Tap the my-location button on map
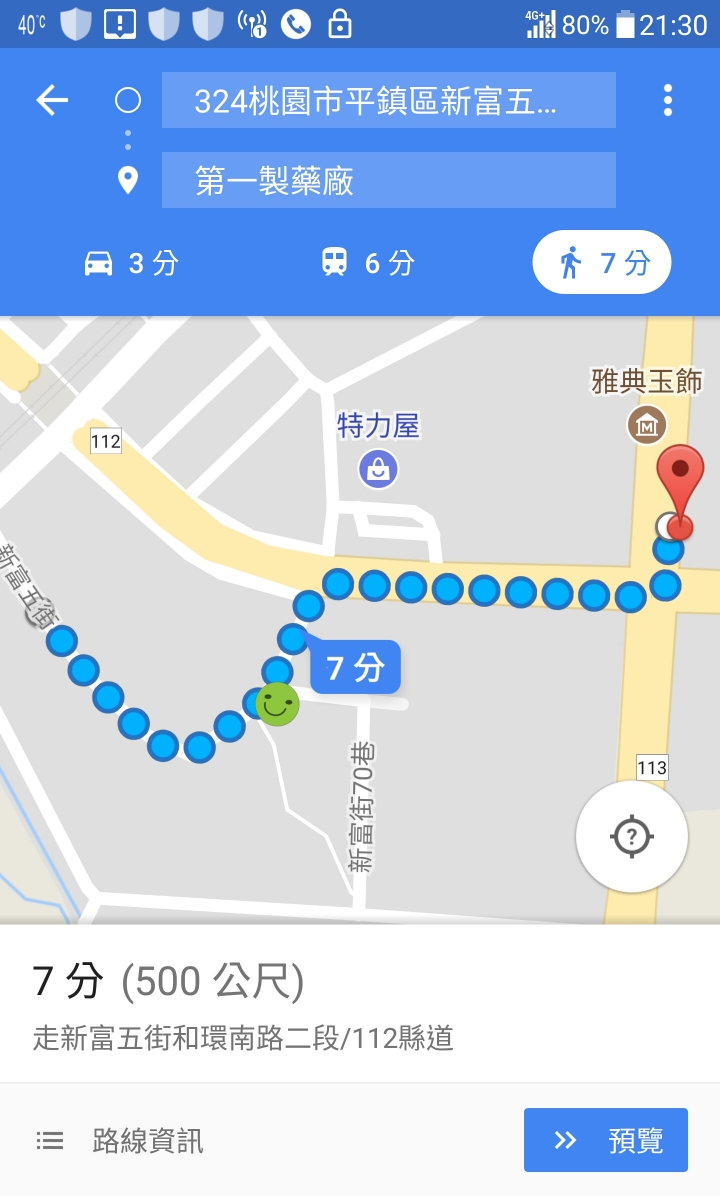This screenshot has width=720, height=1196. coord(632,836)
